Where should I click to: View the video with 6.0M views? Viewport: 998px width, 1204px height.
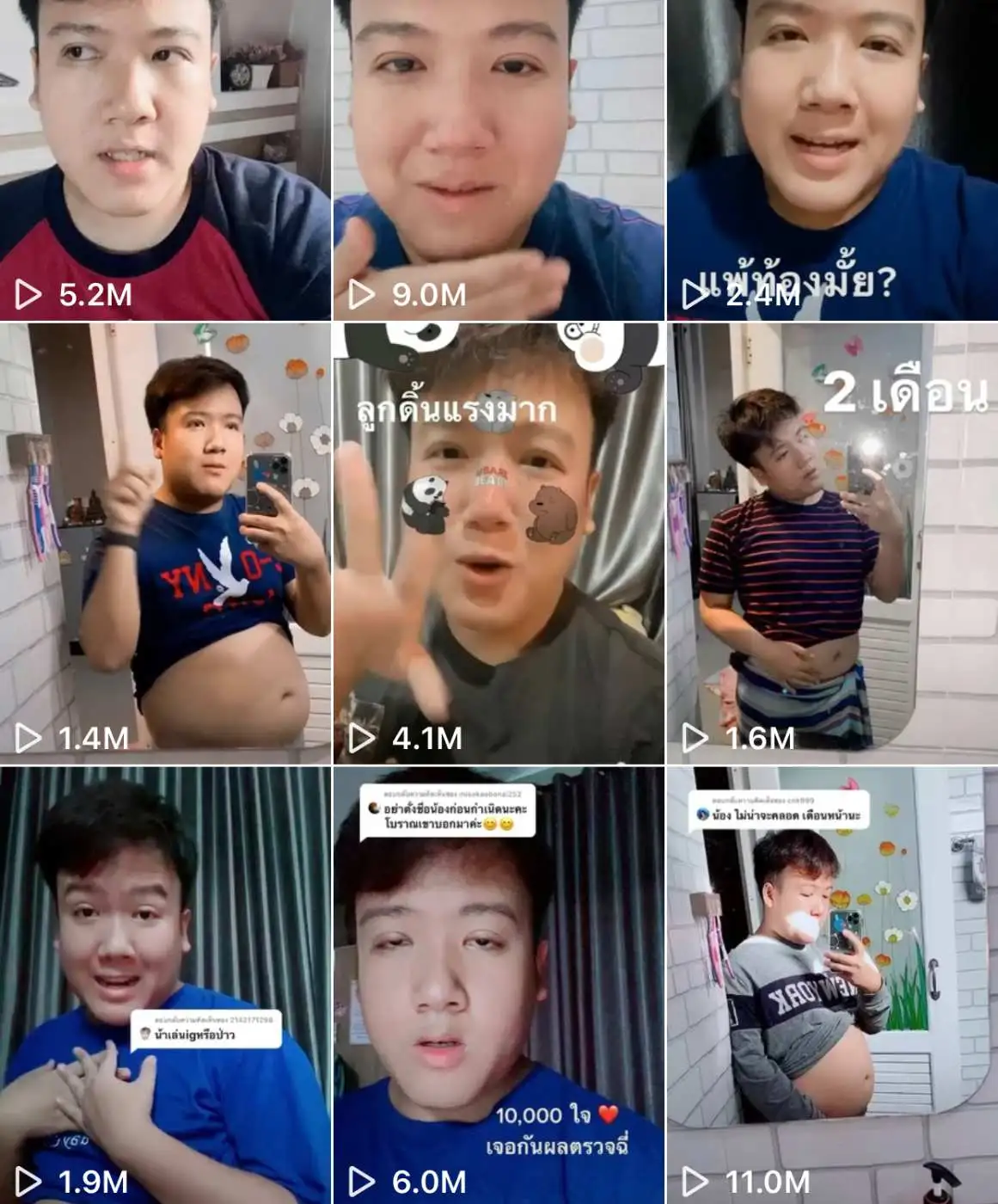click(499, 986)
